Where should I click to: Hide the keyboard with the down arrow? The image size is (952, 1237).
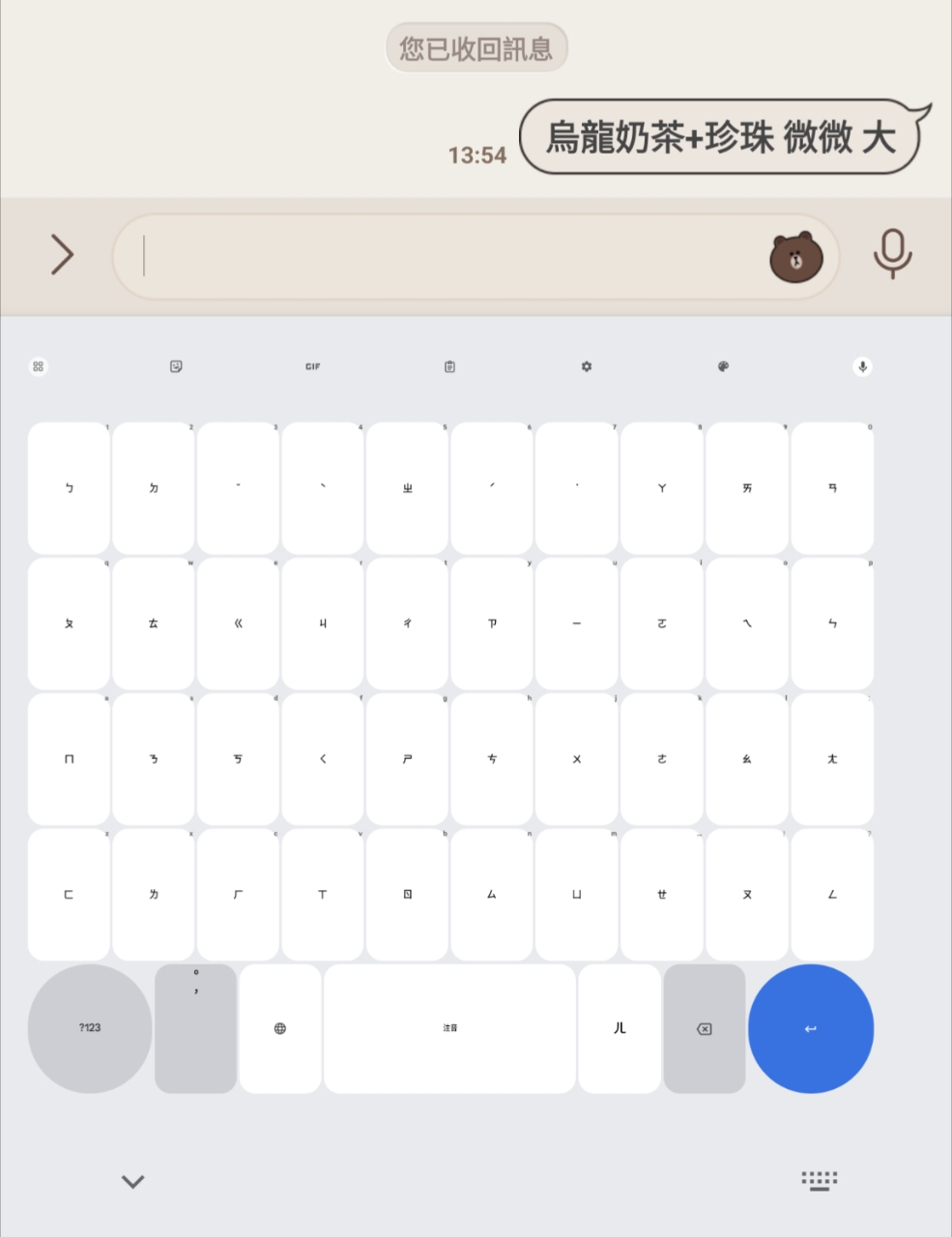(133, 1181)
